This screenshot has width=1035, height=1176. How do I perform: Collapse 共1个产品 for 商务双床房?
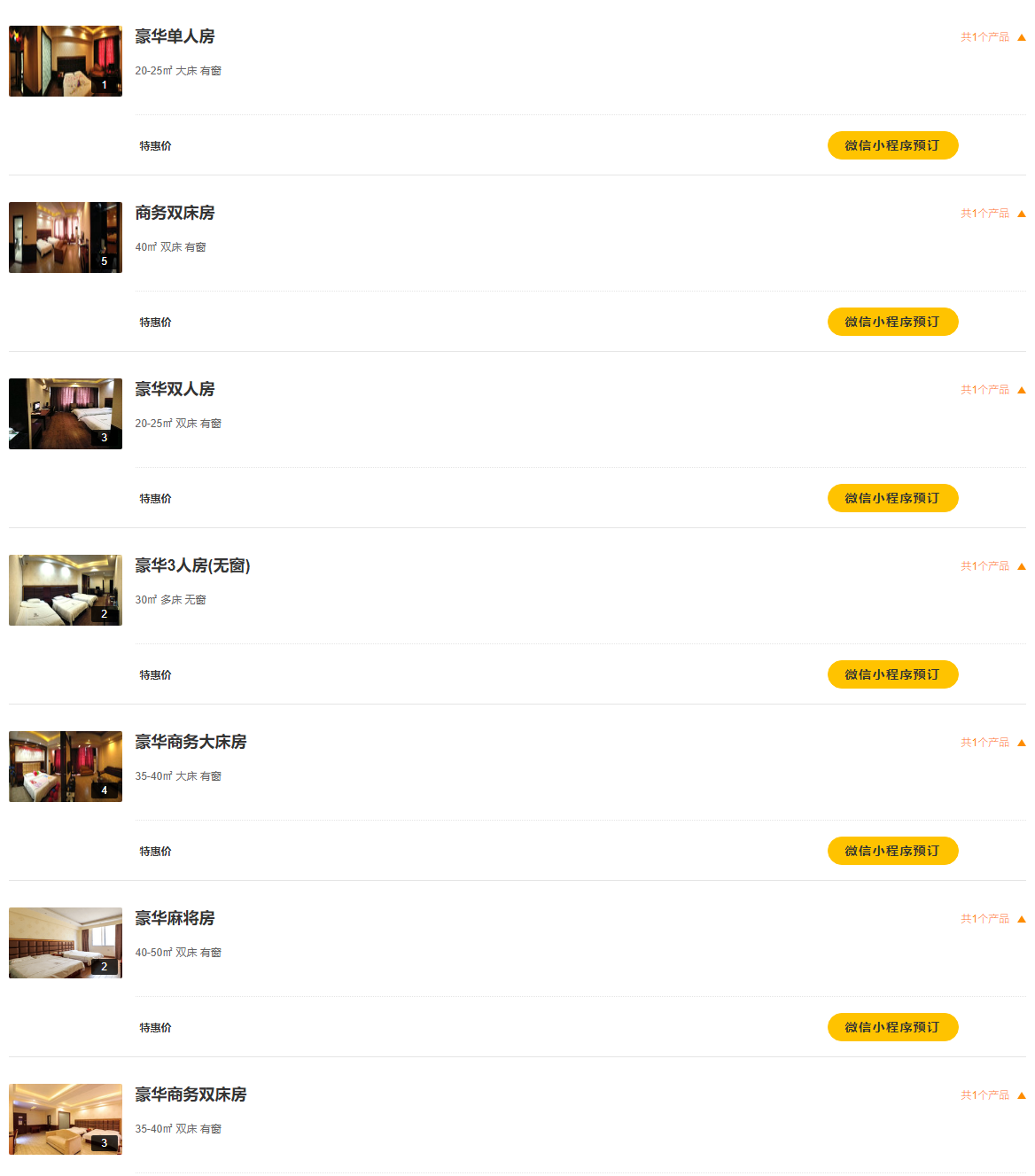(x=992, y=214)
